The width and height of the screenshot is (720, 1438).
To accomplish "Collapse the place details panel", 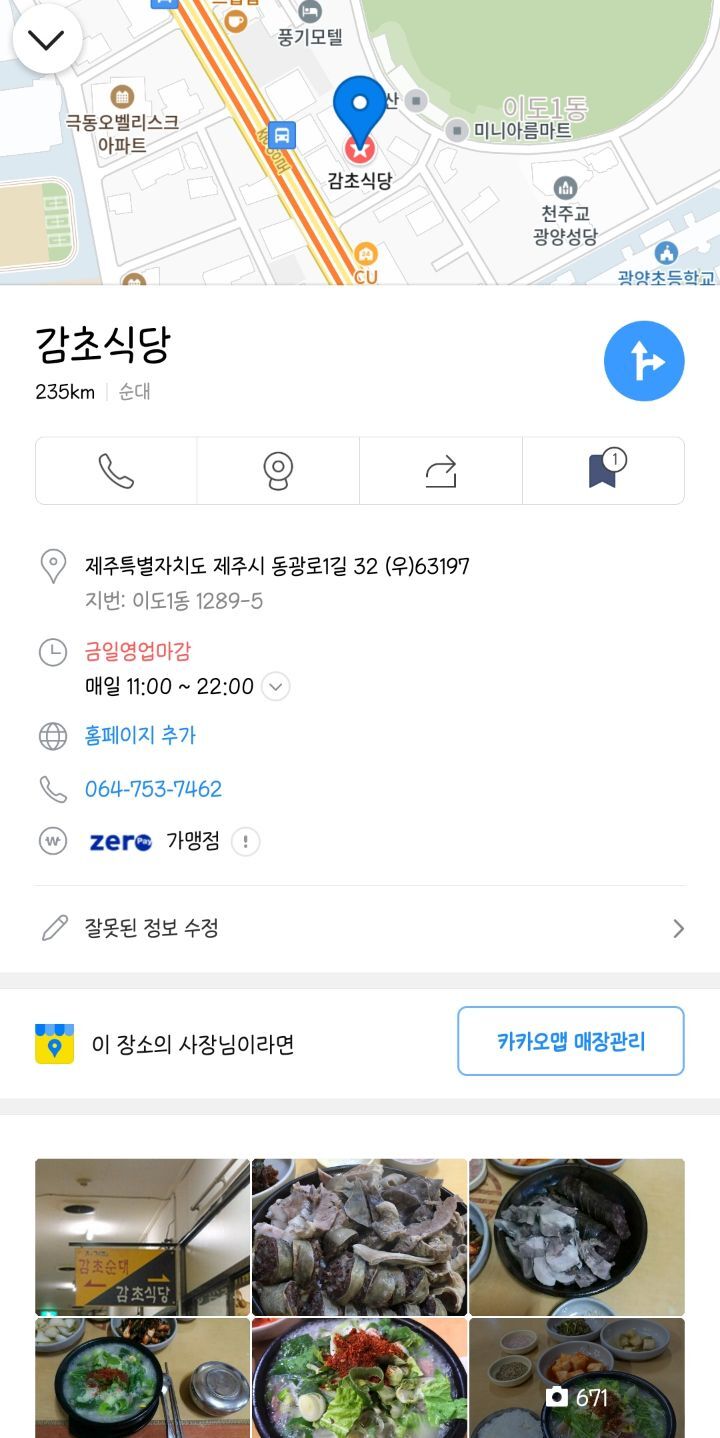I will pos(46,40).
